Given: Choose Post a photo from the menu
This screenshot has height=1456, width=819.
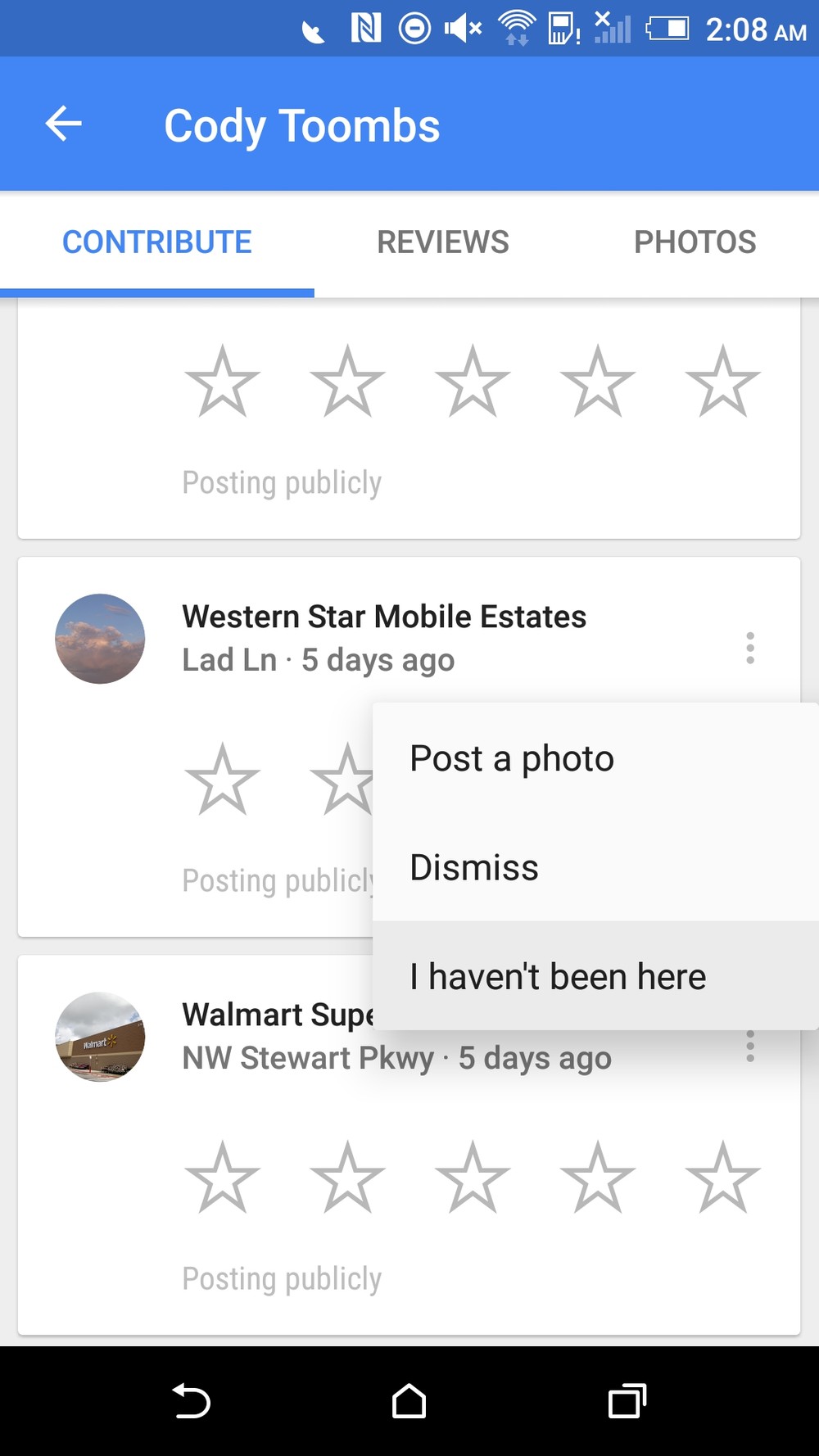Looking at the screenshot, I should click(595, 757).
